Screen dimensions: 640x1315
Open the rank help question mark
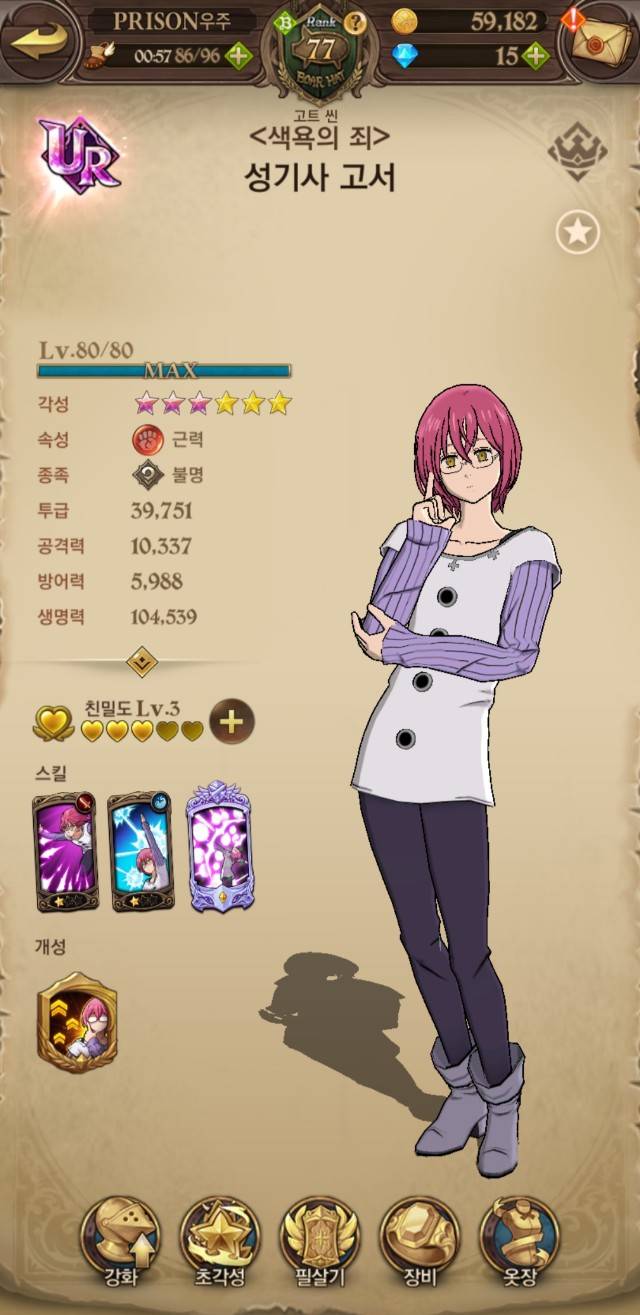[x=354, y=22]
